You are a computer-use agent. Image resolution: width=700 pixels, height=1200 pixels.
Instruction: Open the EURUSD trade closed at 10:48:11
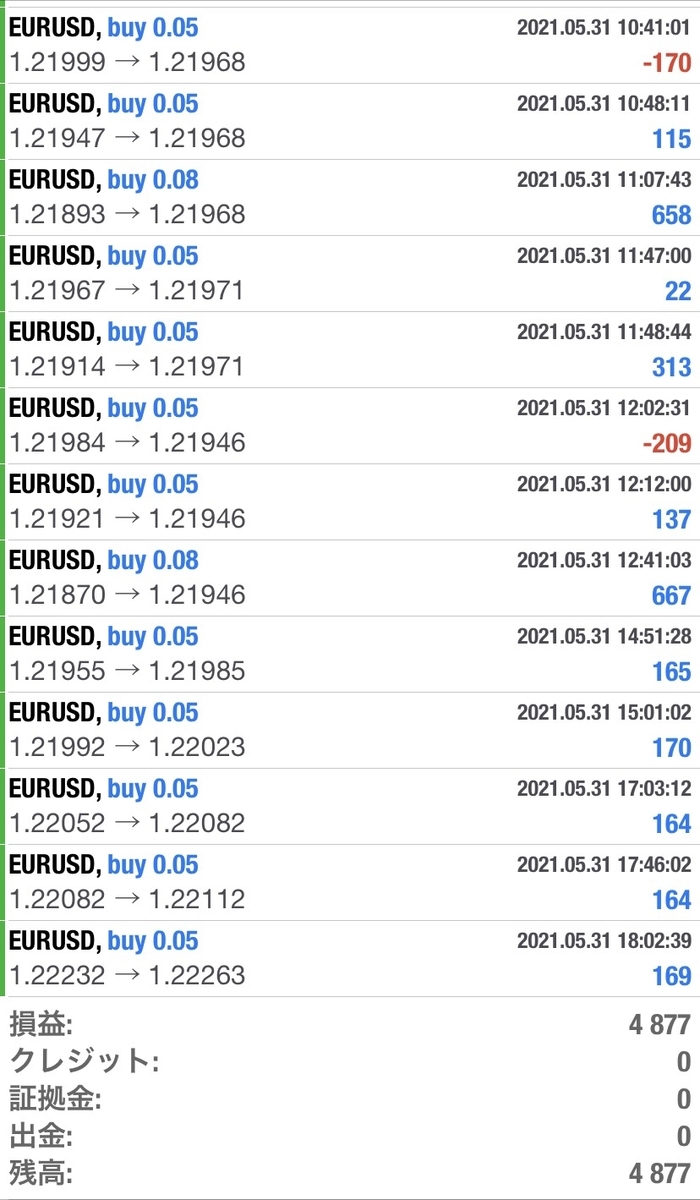tap(350, 121)
